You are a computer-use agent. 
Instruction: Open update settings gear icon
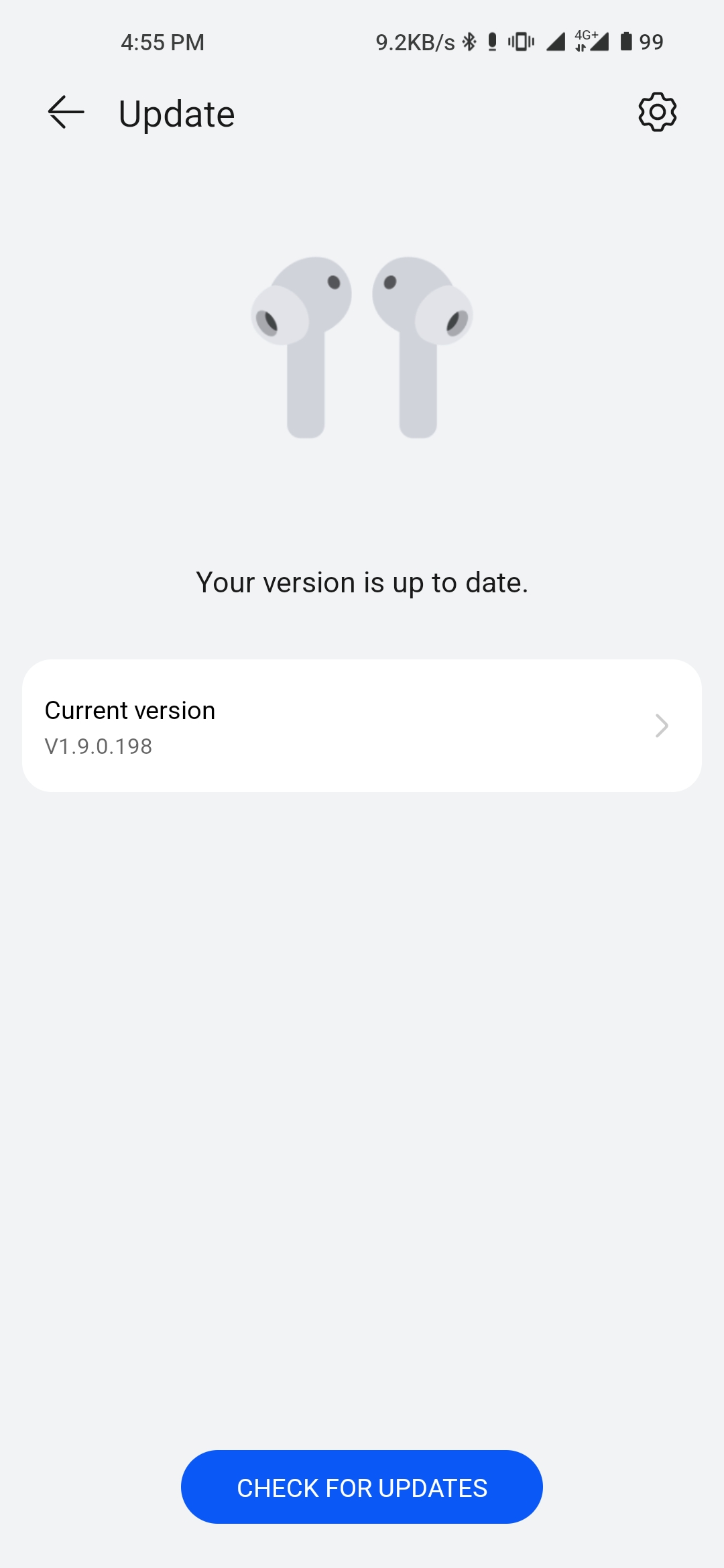coord(657,112)
